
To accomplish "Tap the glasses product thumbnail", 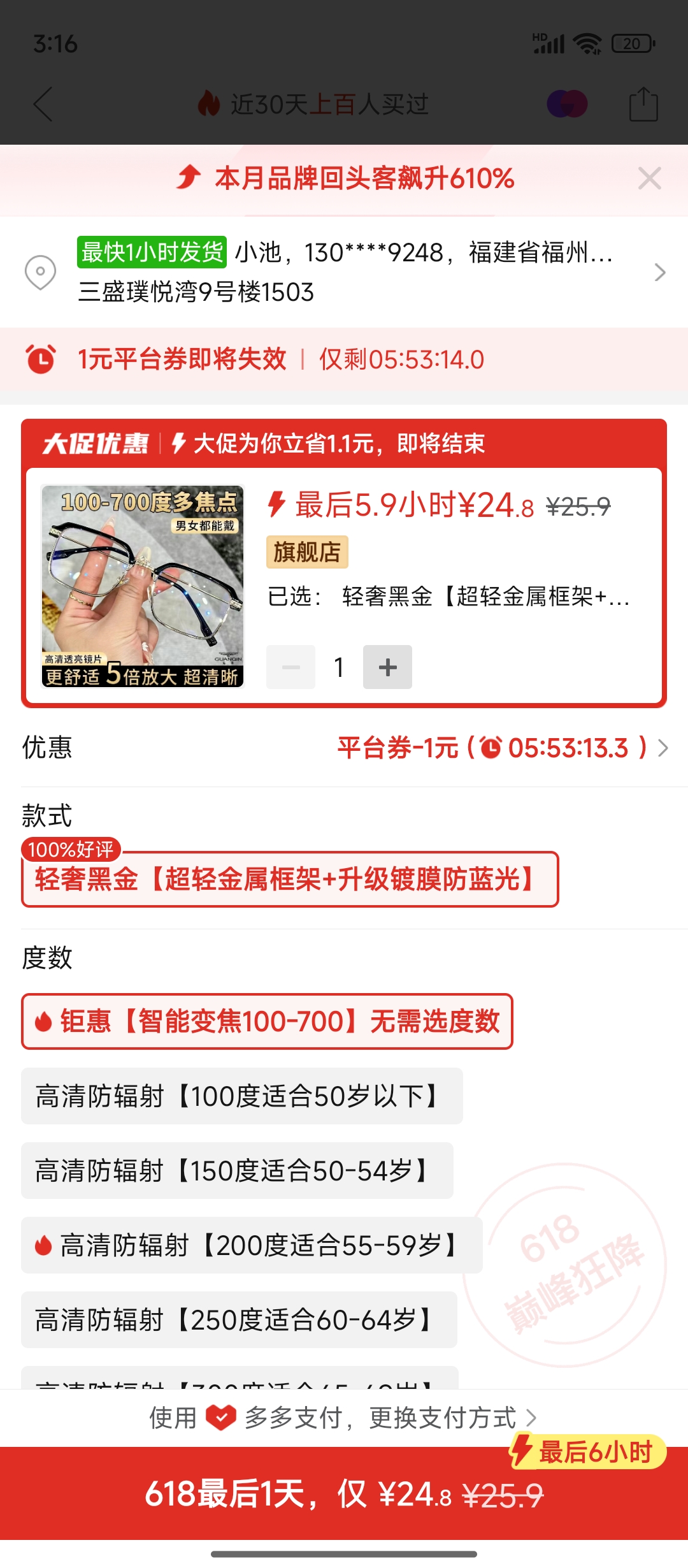I will point(143,586).
